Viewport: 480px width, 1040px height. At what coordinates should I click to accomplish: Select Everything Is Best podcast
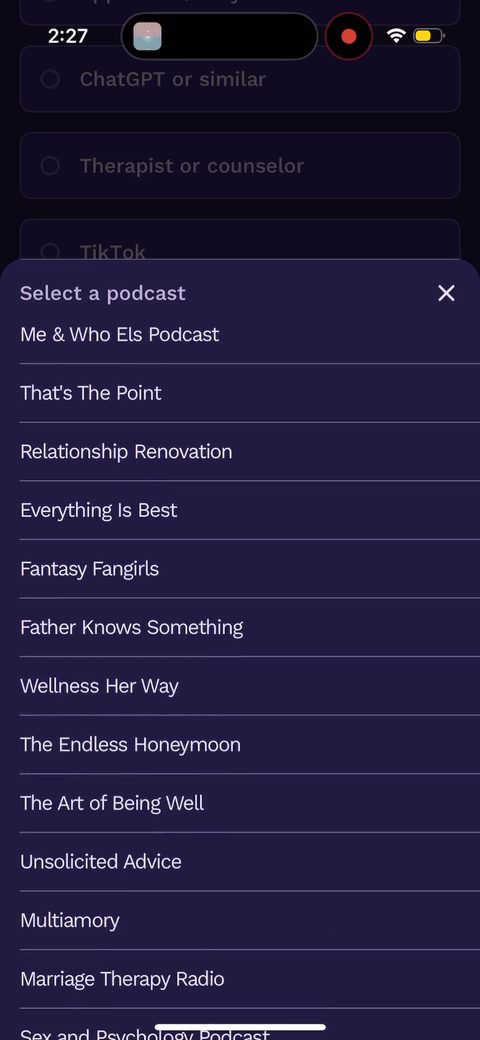(x=250, y=510)
